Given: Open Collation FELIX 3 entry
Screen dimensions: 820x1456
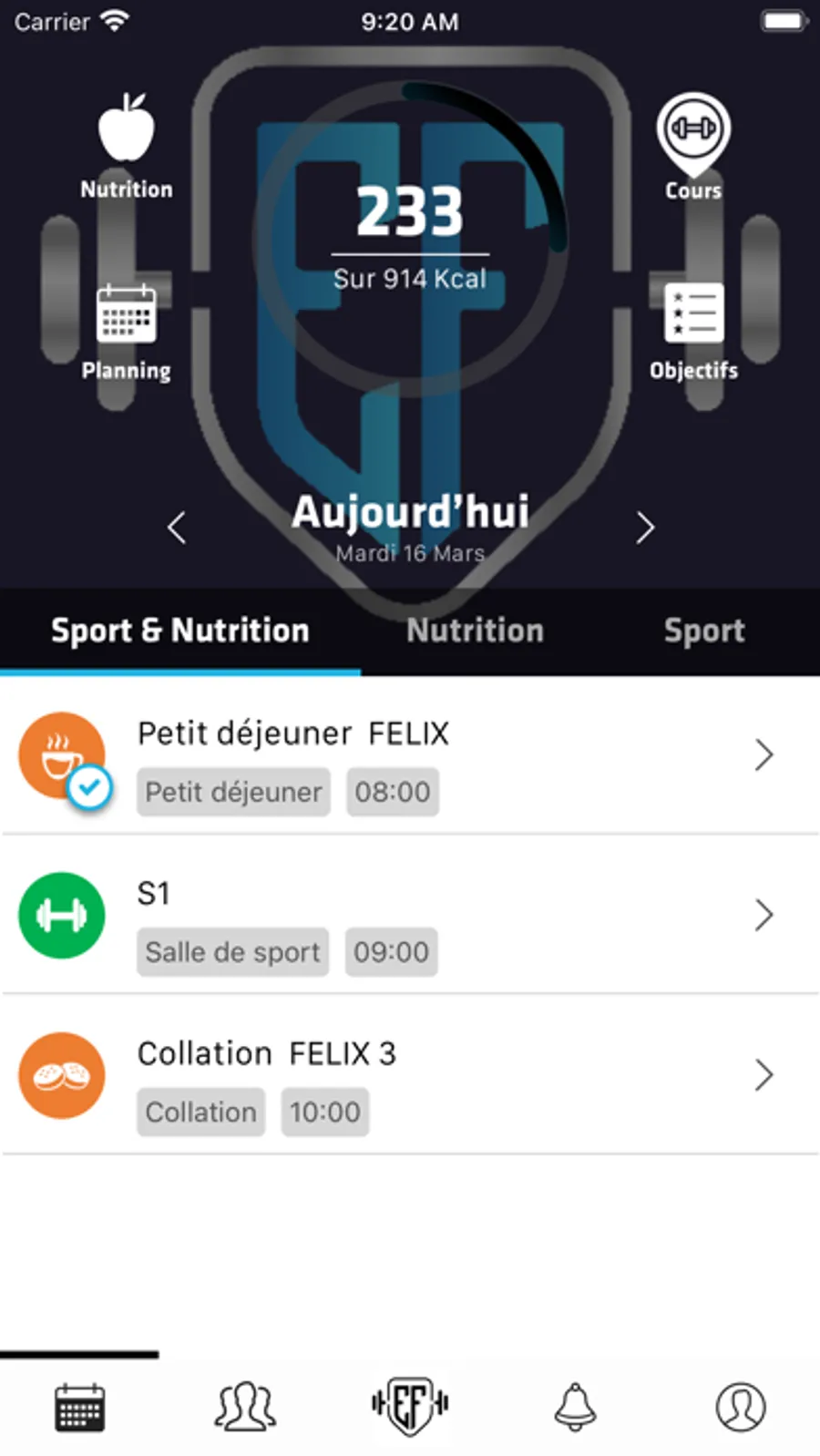Looking at the screenshot, I should coord(410,1075).
